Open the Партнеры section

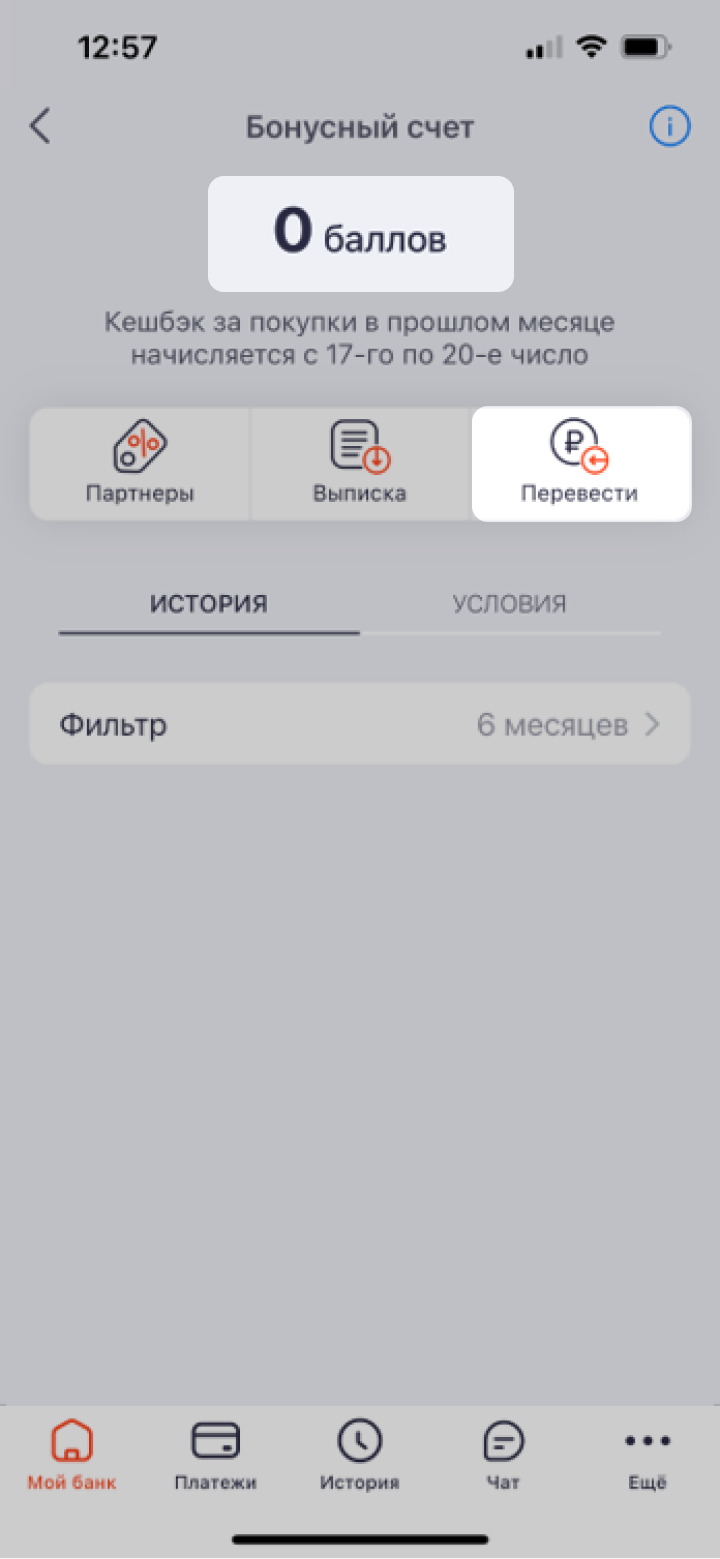(x=139, y=463)
